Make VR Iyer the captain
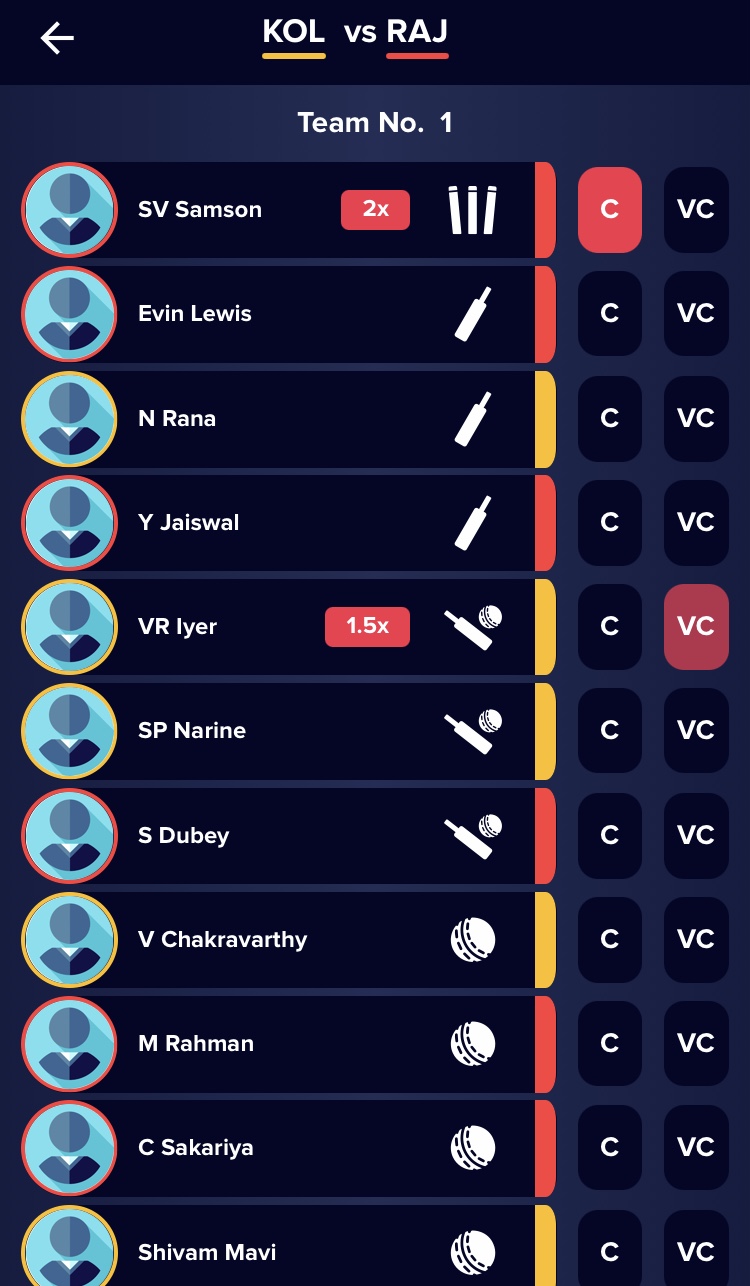 (609, 627)
